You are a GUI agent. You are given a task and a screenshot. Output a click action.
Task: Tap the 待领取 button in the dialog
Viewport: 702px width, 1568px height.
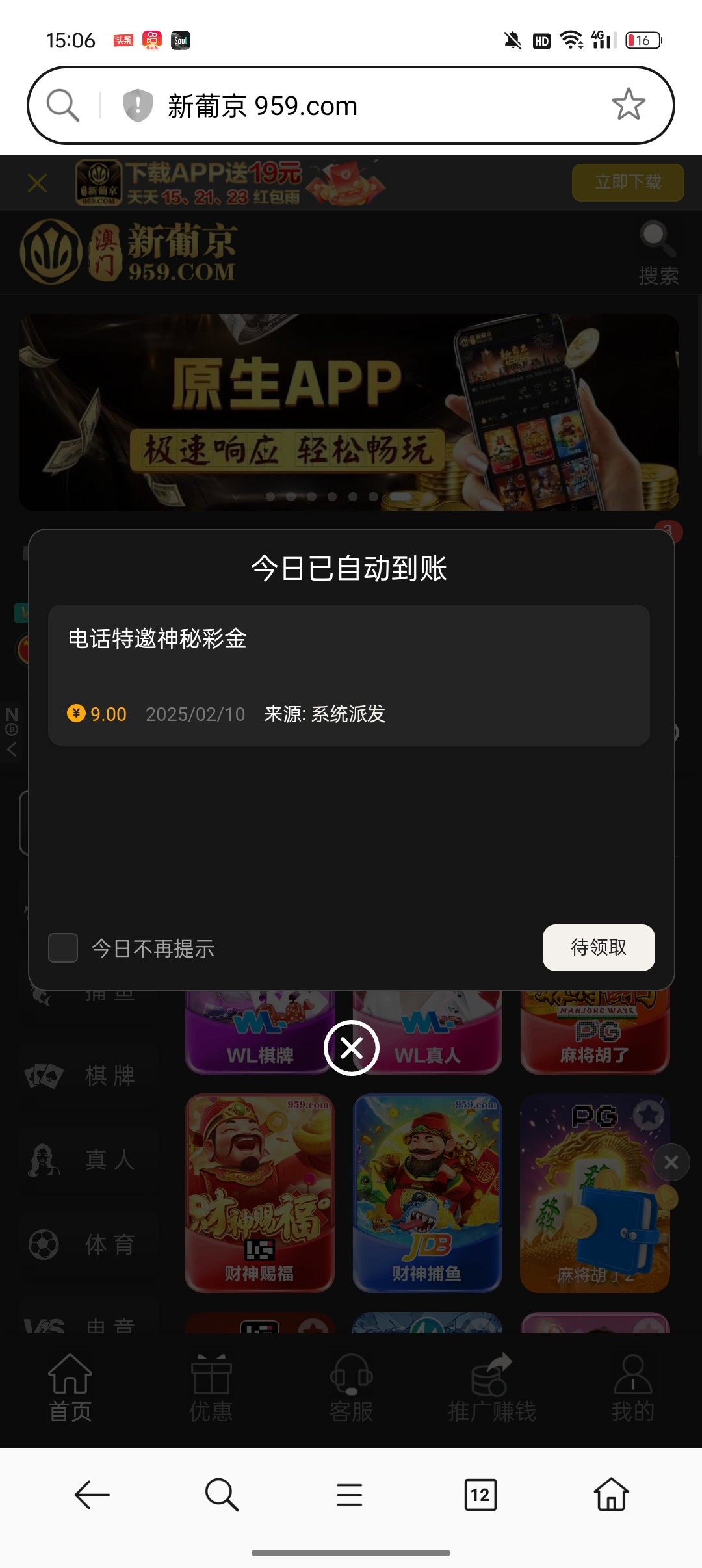click(598, 947)
